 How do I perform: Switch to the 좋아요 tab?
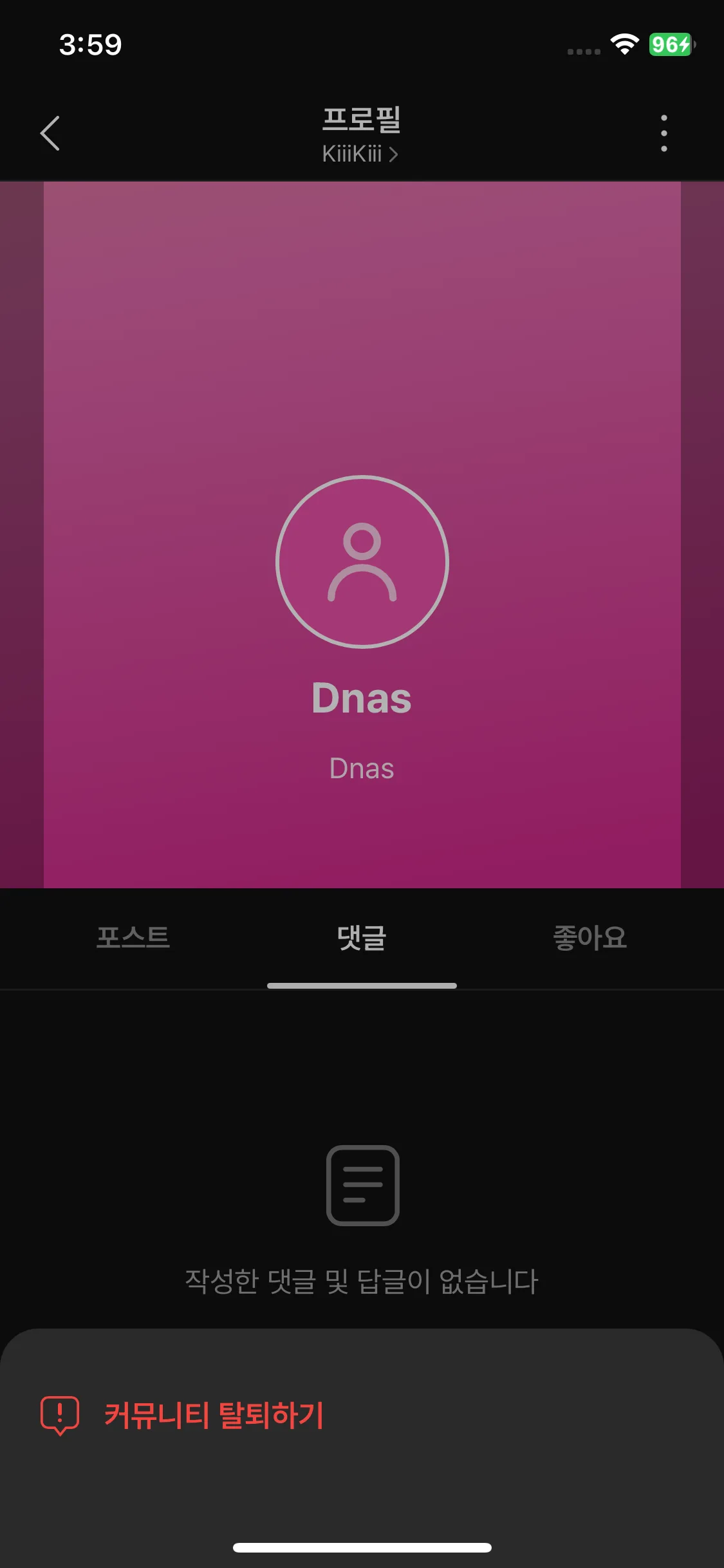[x=589, y=937]
